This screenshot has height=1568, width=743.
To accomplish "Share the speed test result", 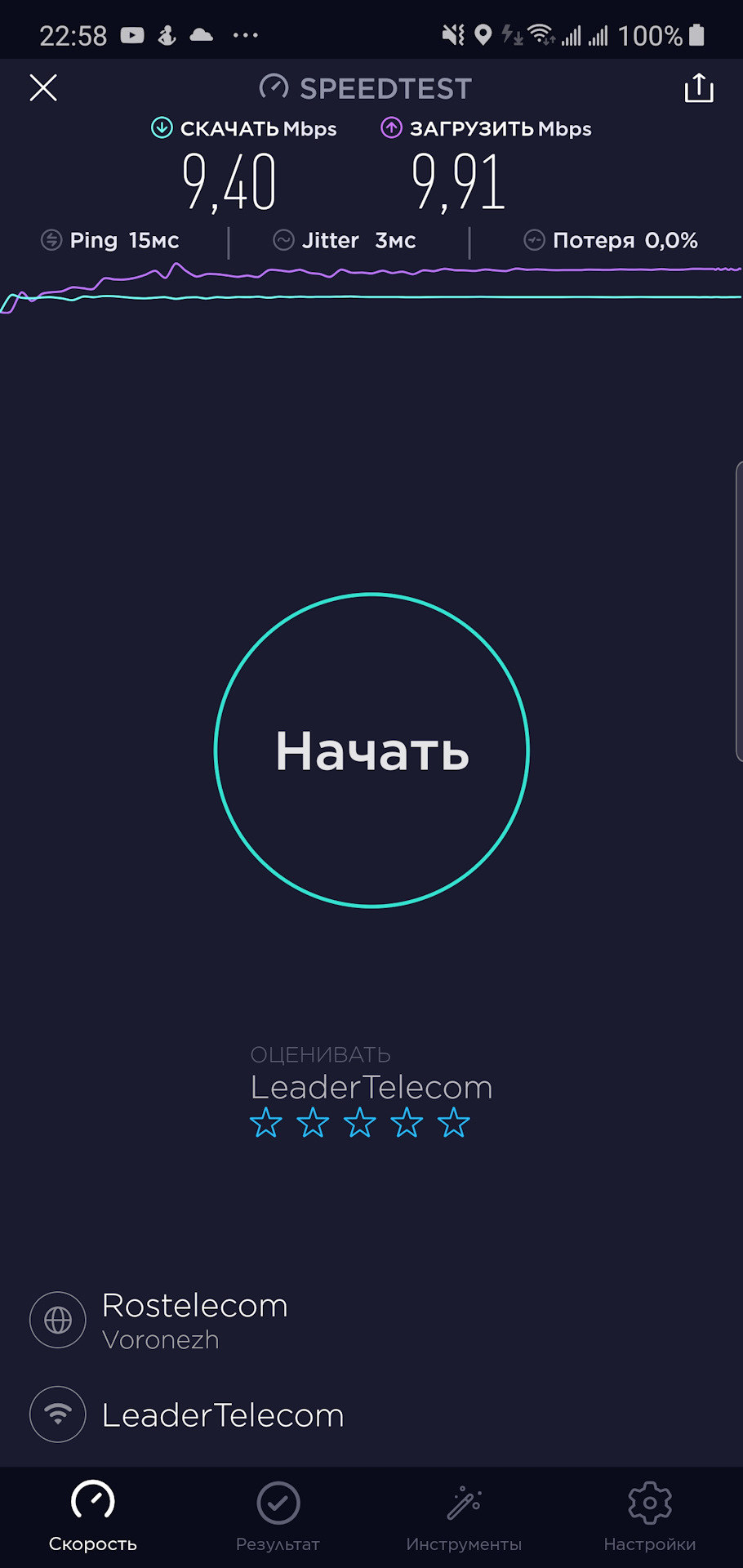I will tap(698, 87).
